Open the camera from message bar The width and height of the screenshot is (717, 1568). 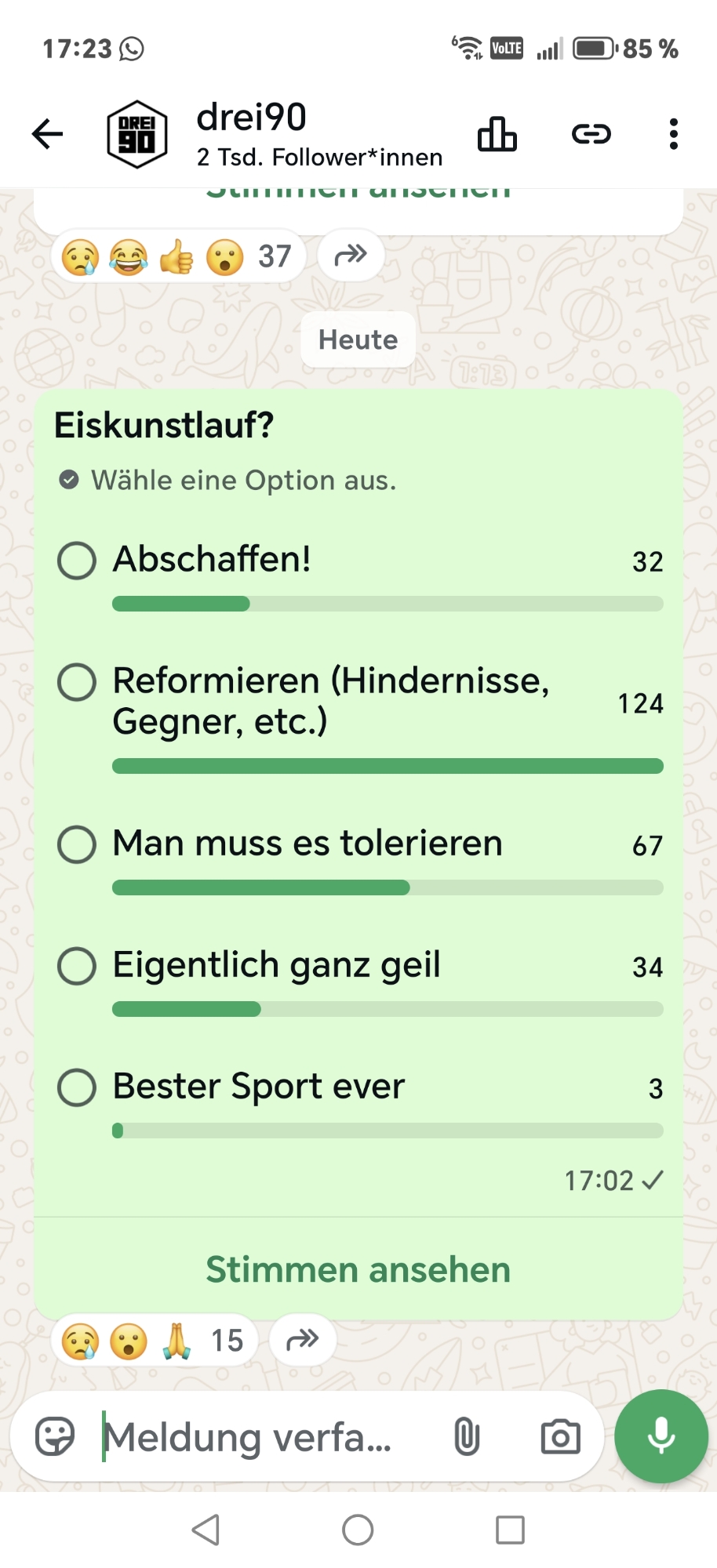[560, 1436]
